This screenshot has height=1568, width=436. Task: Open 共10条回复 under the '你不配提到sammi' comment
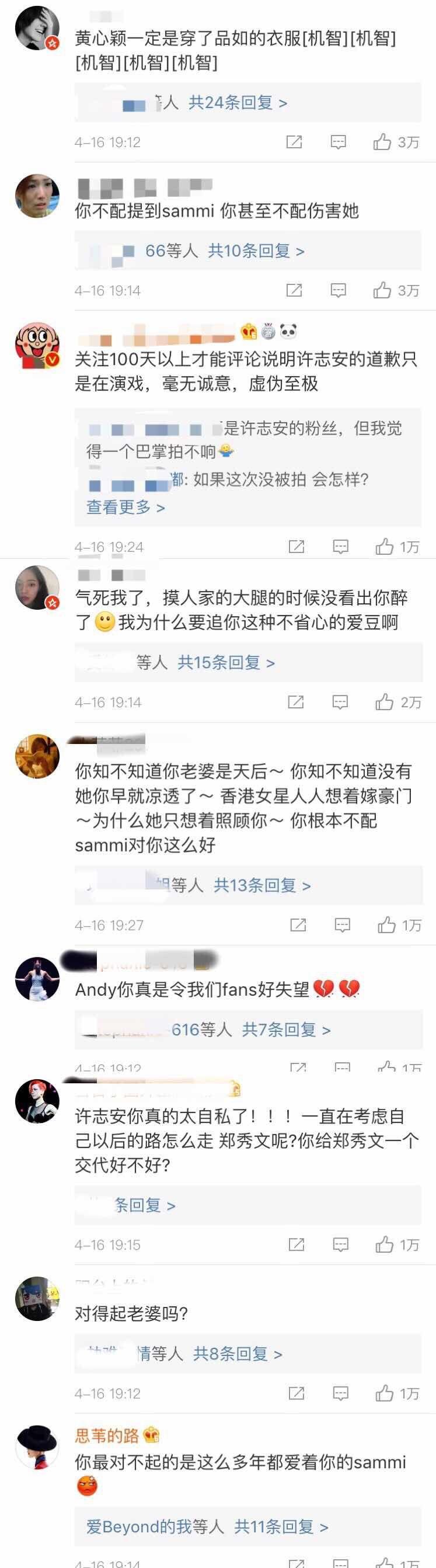pyautogui.click(x=256, y=251)
